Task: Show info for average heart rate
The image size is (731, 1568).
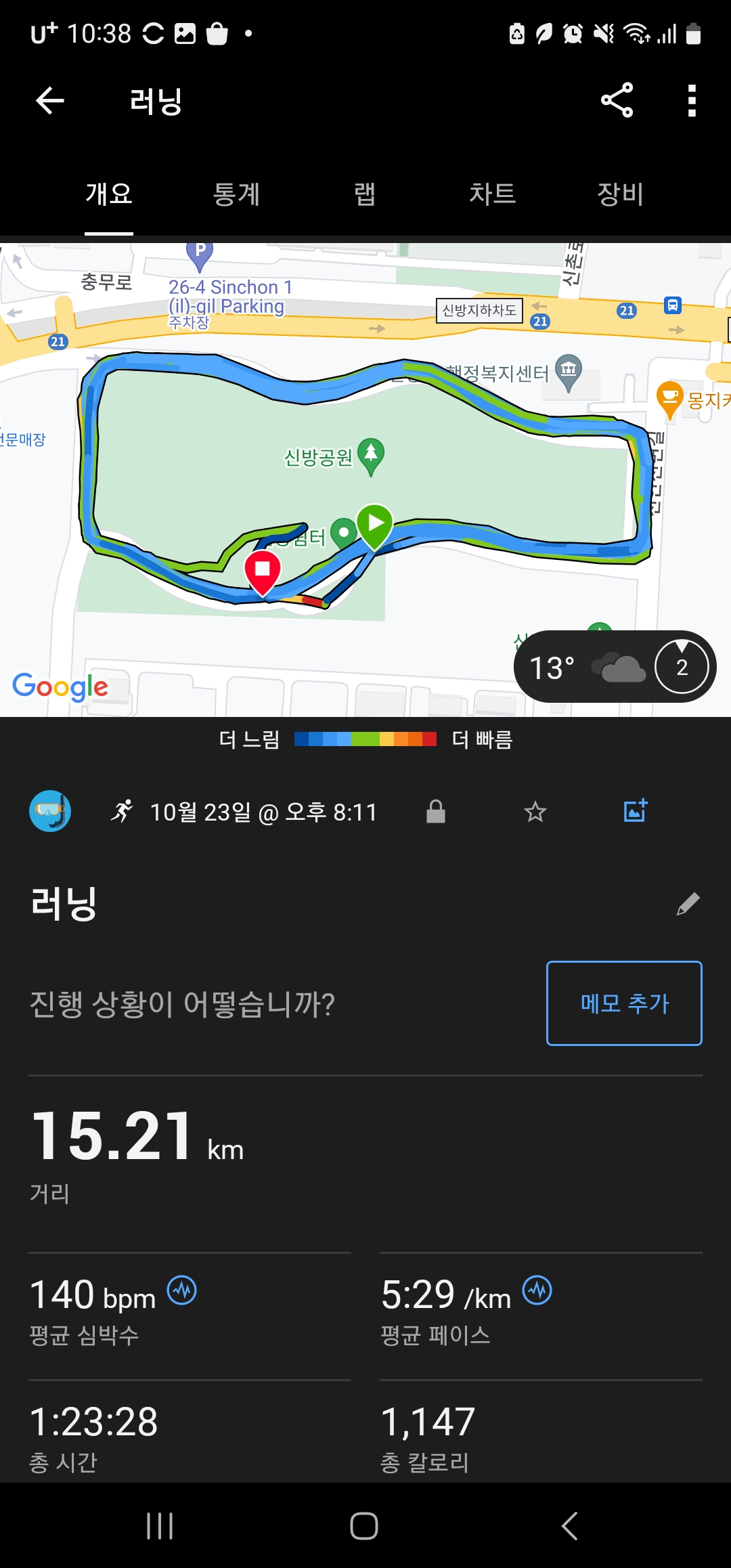Action: point(182,1290)
